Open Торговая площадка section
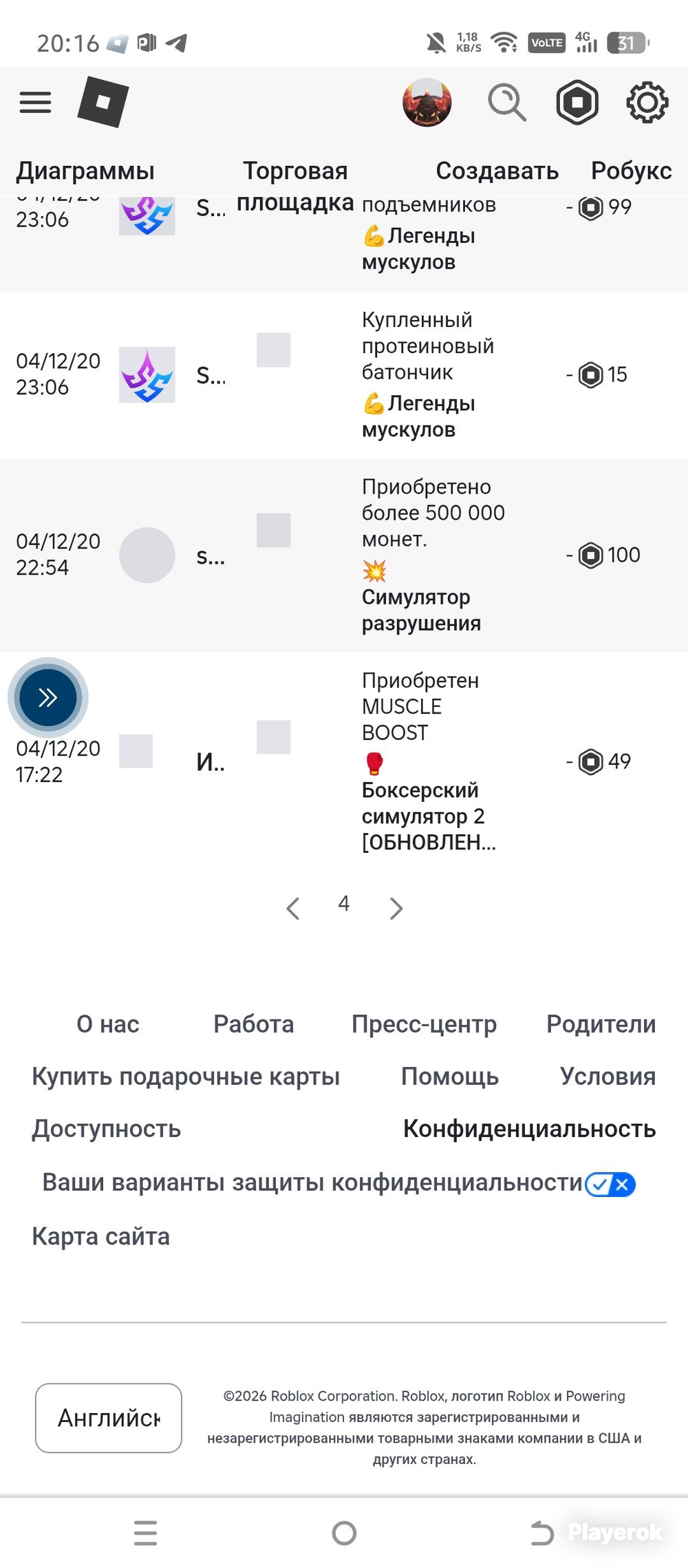The height and width of the screenshot is (1568, 688). pos(295,187)
